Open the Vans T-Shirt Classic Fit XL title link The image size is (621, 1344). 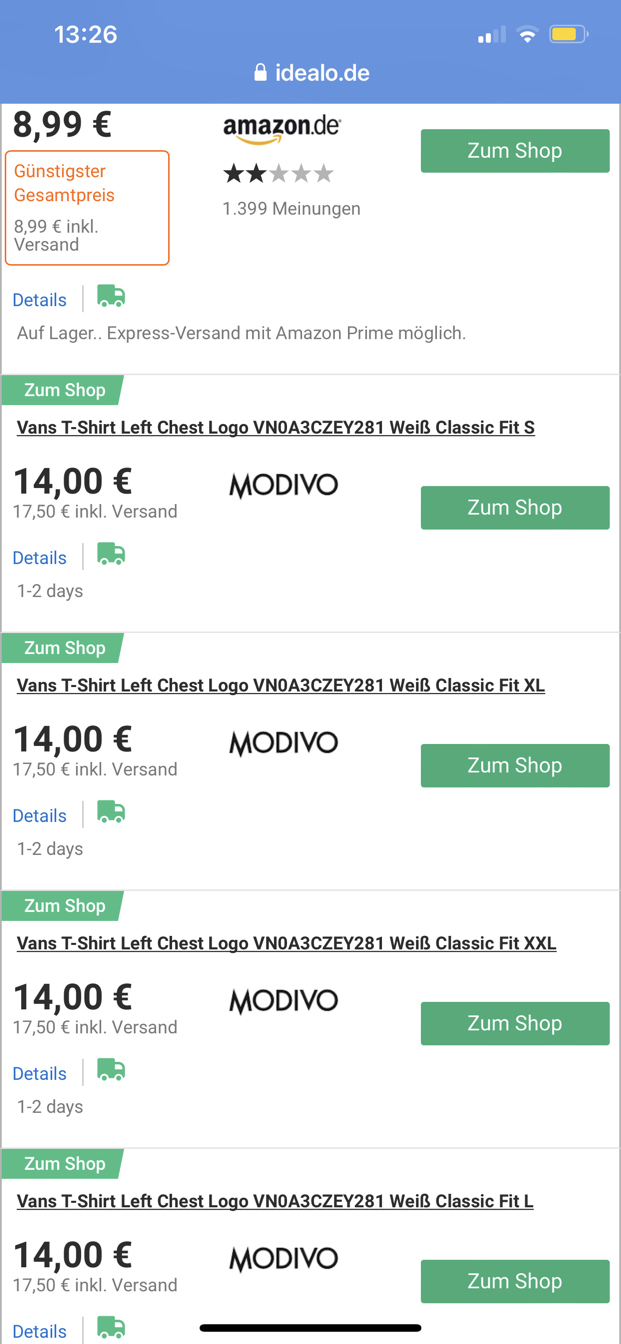click(281, 686)
